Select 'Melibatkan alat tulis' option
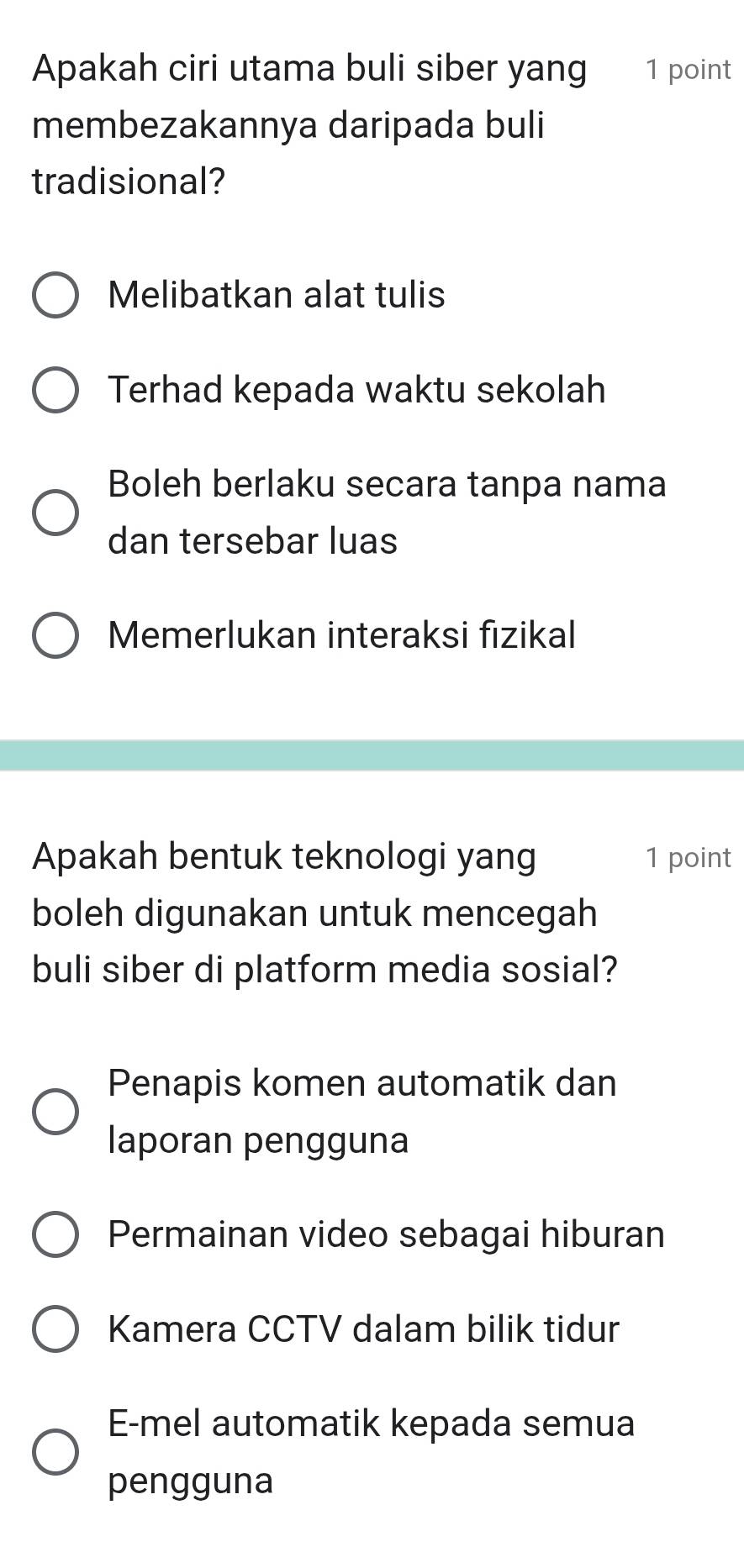Image resolution: width=744 pixels, height=1568 pixels. coord(55,296)
